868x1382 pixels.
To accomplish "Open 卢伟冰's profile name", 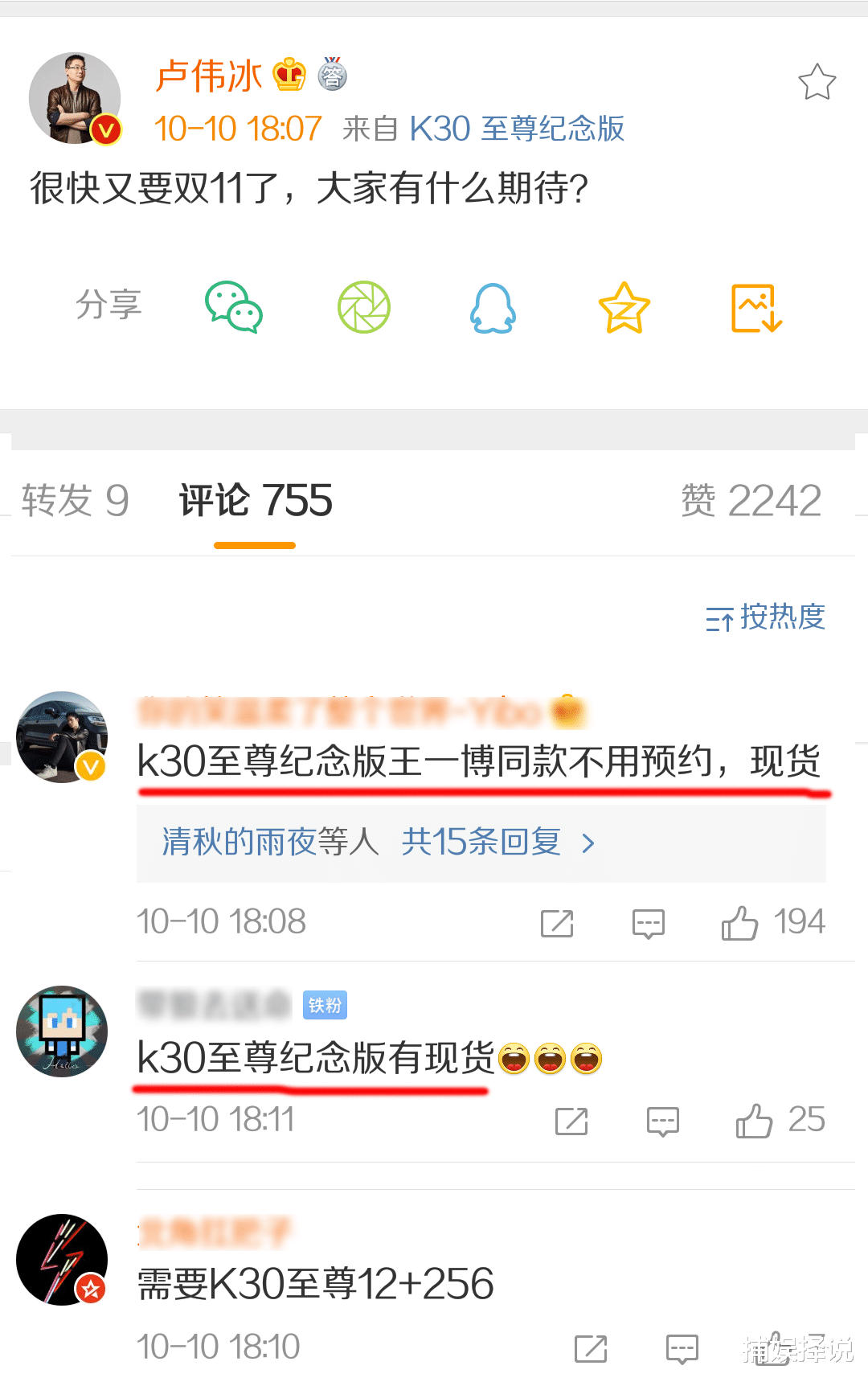I will click(x=207, y=76).
